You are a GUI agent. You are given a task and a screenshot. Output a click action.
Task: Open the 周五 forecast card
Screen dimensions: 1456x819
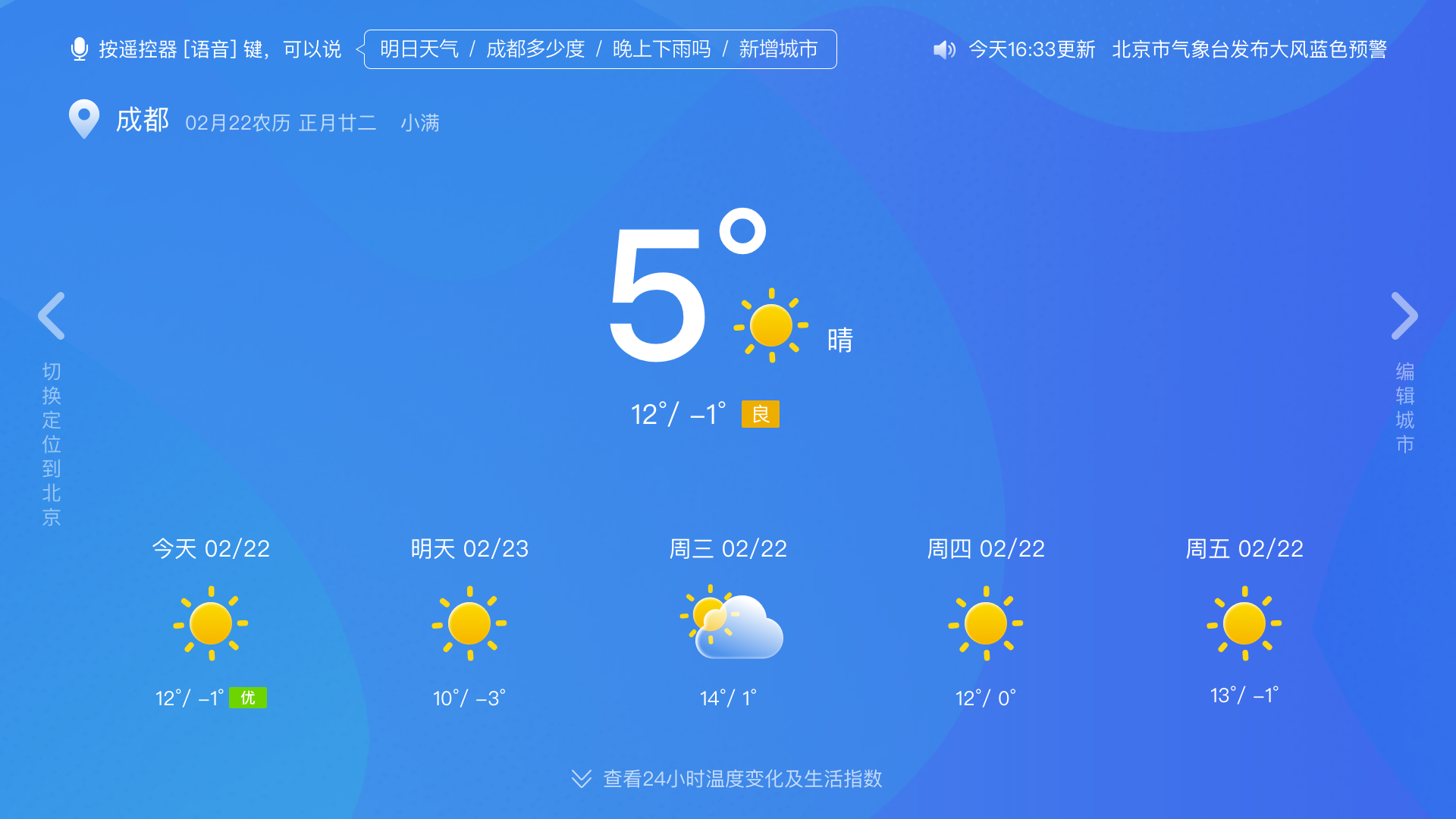tap(1244, 623)
